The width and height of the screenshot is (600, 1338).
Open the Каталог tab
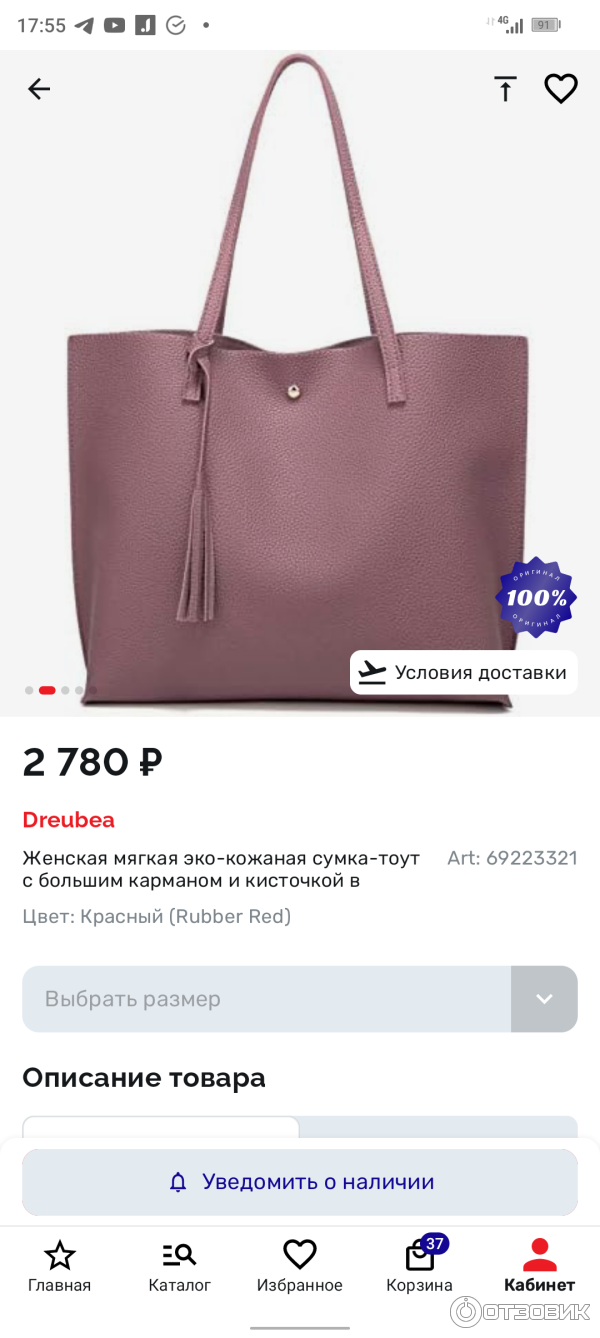tap(180, 1267)
